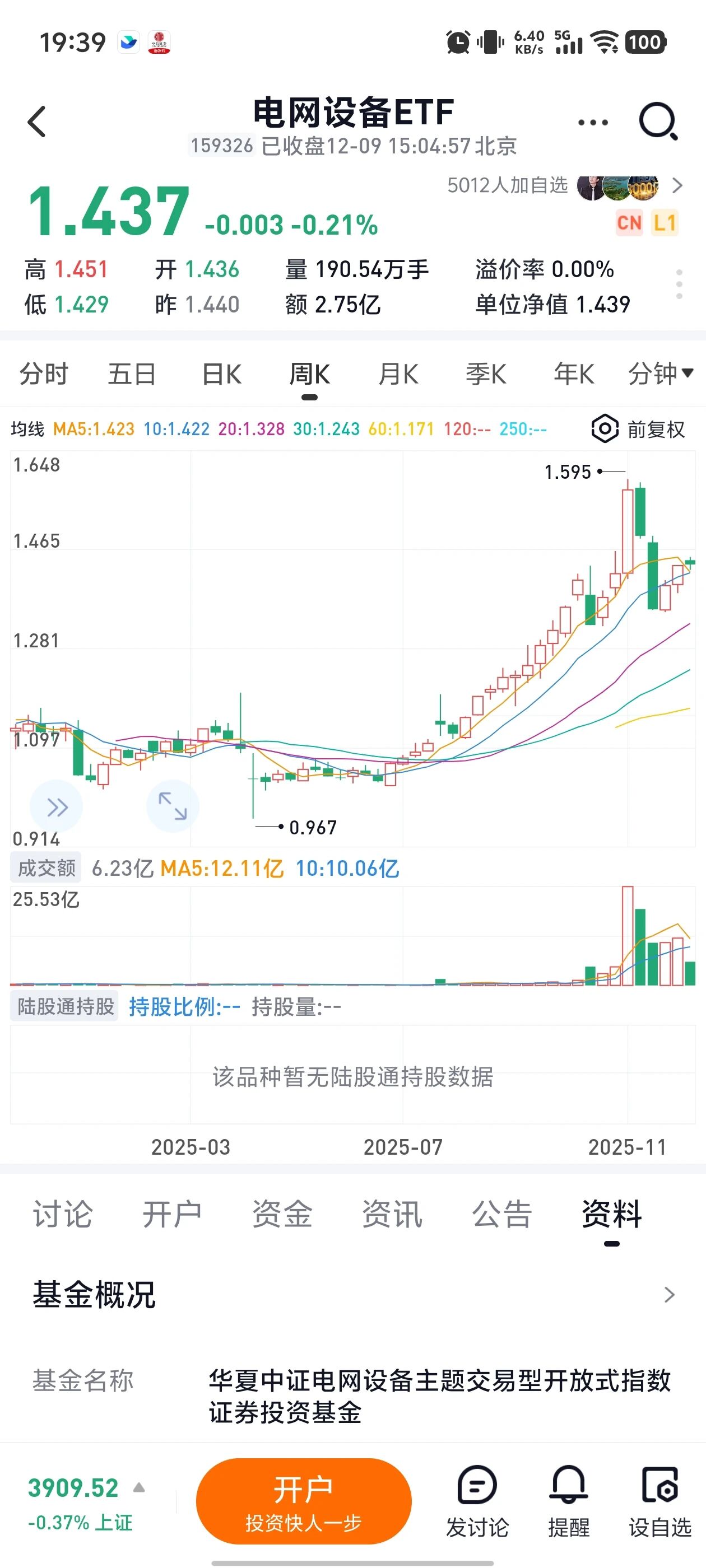View the 5012人加自选 followers list
The image size is (706, 1568).
coord(565,186)
